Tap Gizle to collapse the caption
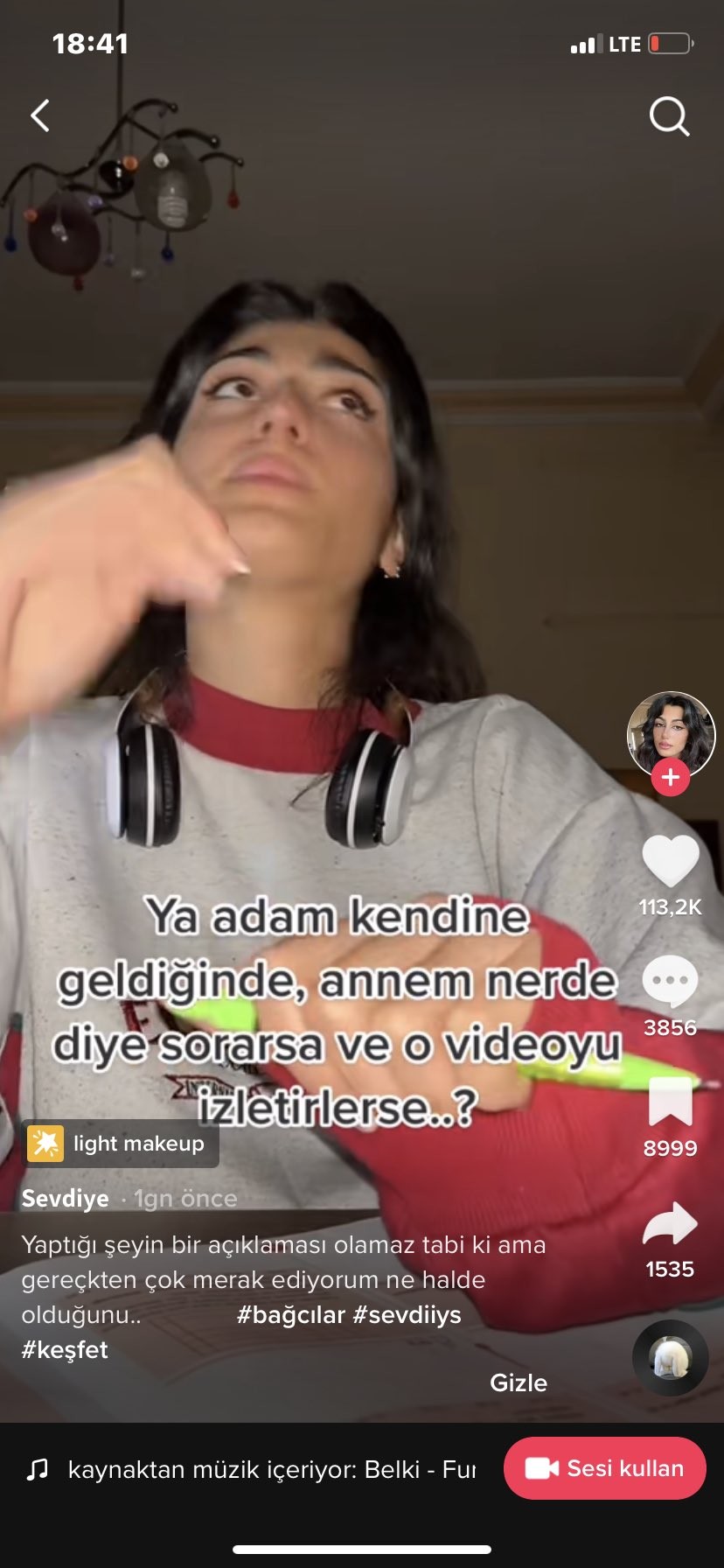 click(519, 1382)
